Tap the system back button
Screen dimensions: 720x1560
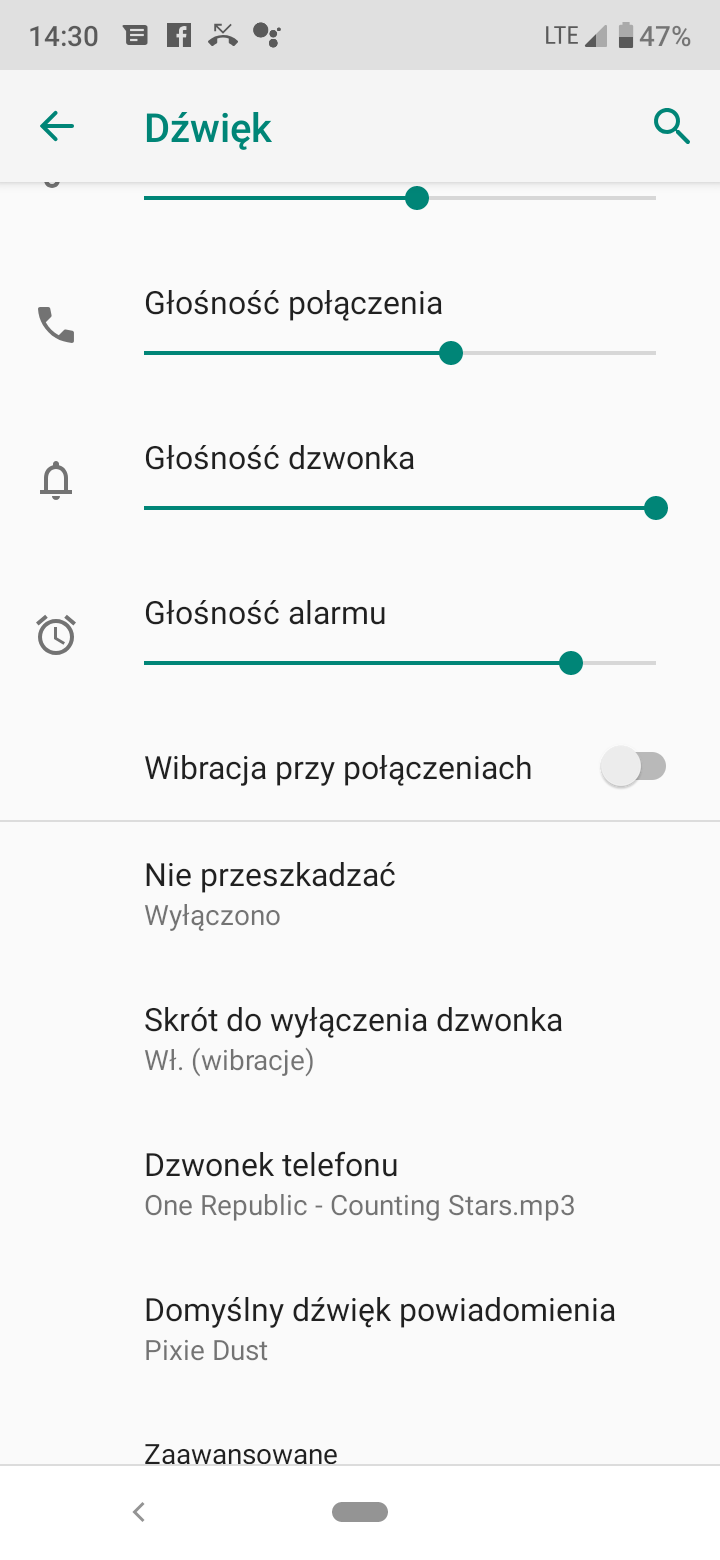pyautogui.click(x=139, y=1512)
